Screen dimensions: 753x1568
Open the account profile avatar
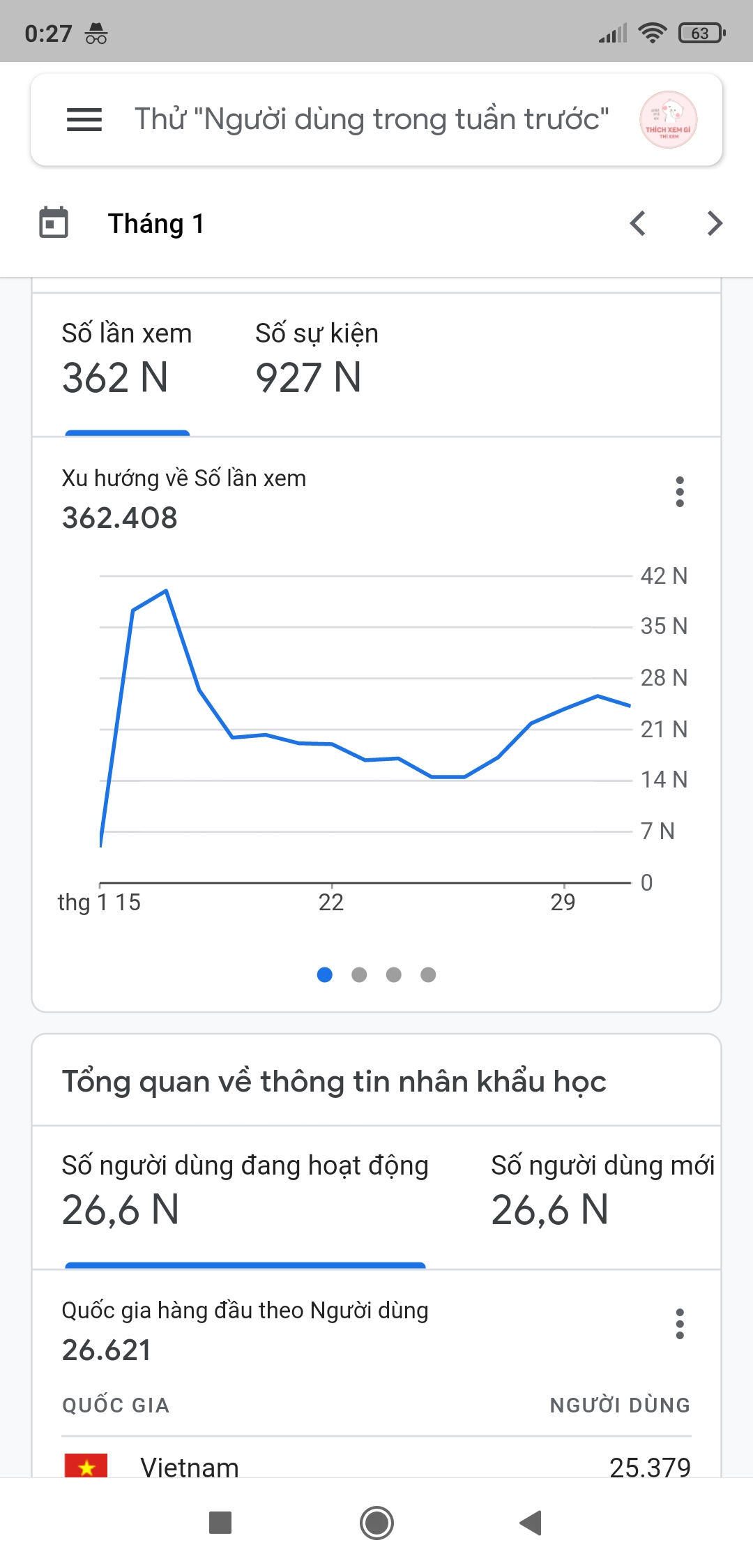[x=668, y=120]
